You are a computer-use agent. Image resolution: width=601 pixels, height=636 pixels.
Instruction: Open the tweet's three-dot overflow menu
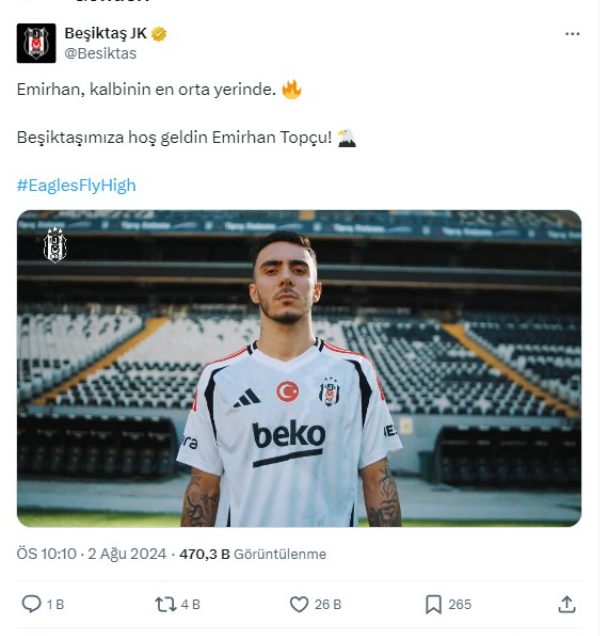coord(572,34)
